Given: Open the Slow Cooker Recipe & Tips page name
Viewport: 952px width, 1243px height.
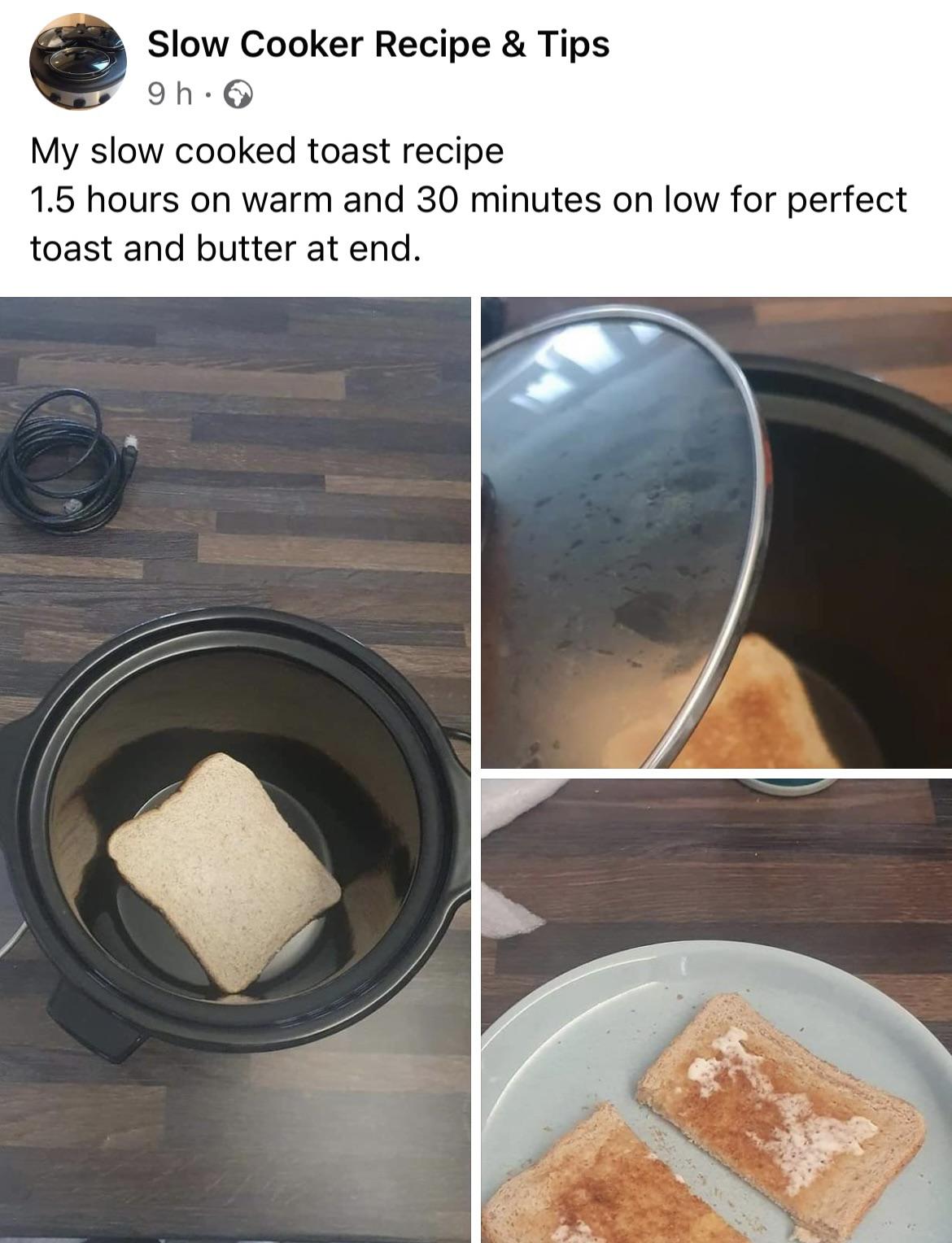Looking at the screenshot, I should [378, 44].
